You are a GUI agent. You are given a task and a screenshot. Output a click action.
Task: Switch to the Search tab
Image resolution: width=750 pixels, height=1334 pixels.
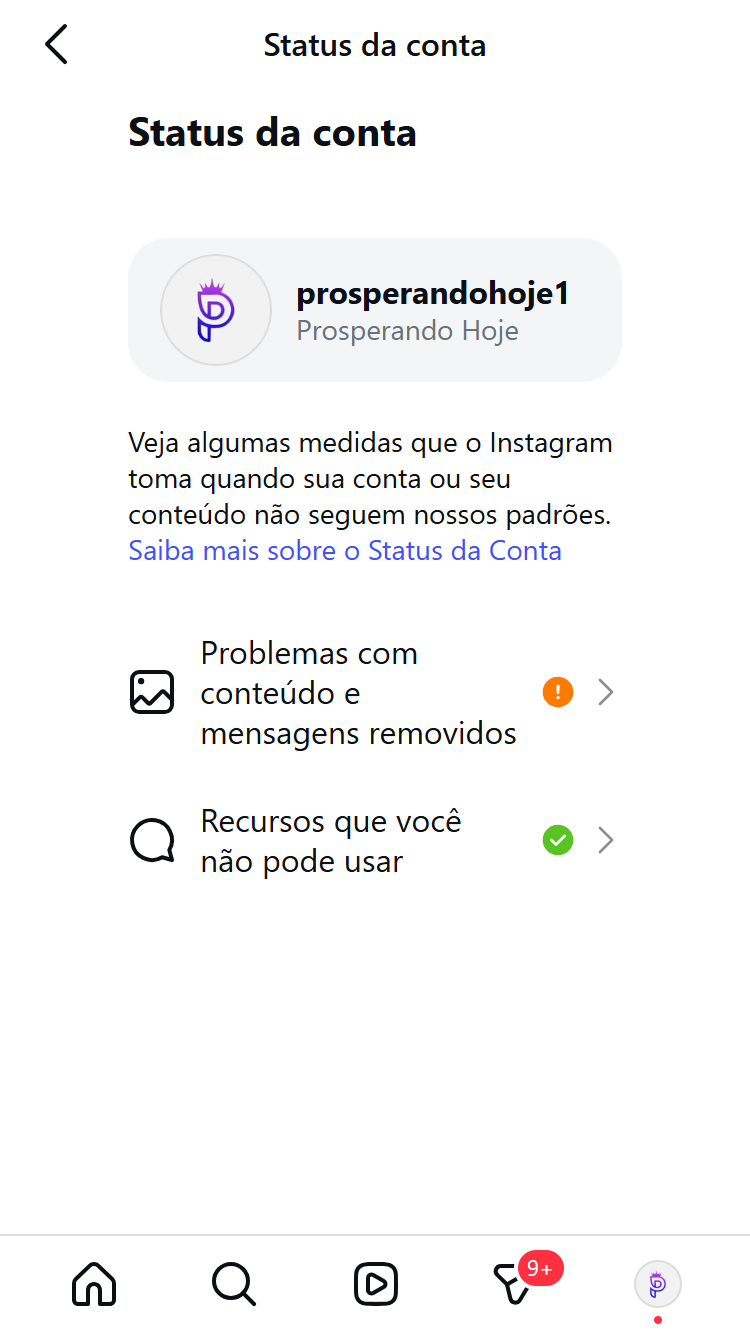pos(234,1284)
